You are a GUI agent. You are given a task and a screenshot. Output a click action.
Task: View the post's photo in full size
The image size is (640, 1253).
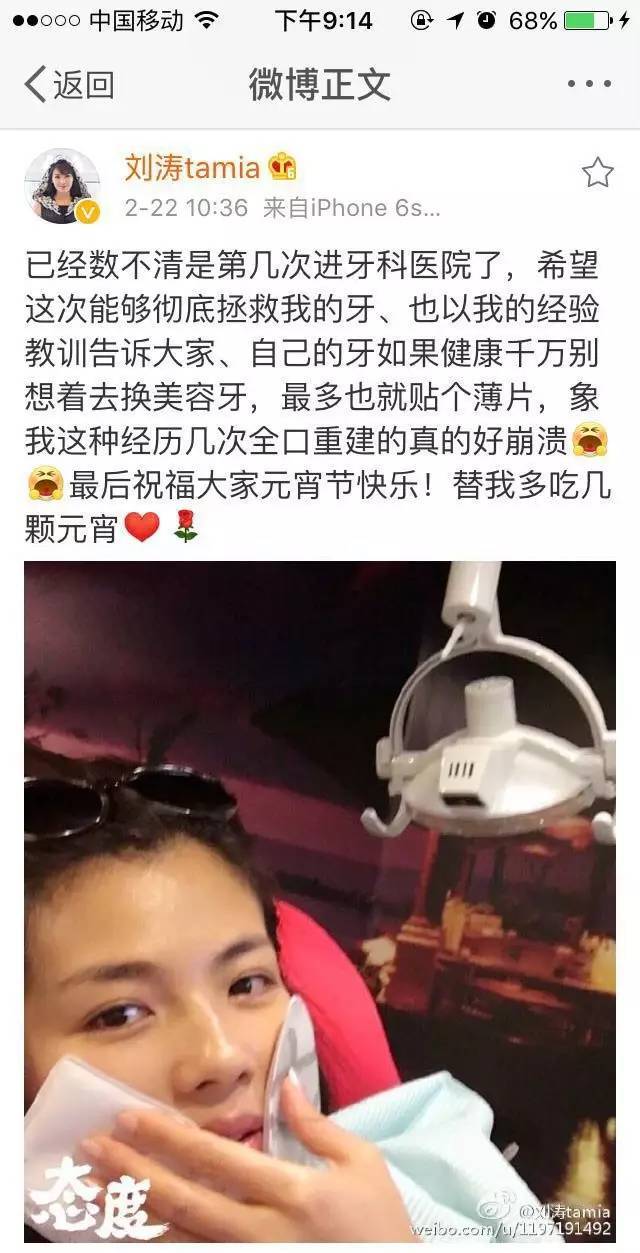click(320, 900)
